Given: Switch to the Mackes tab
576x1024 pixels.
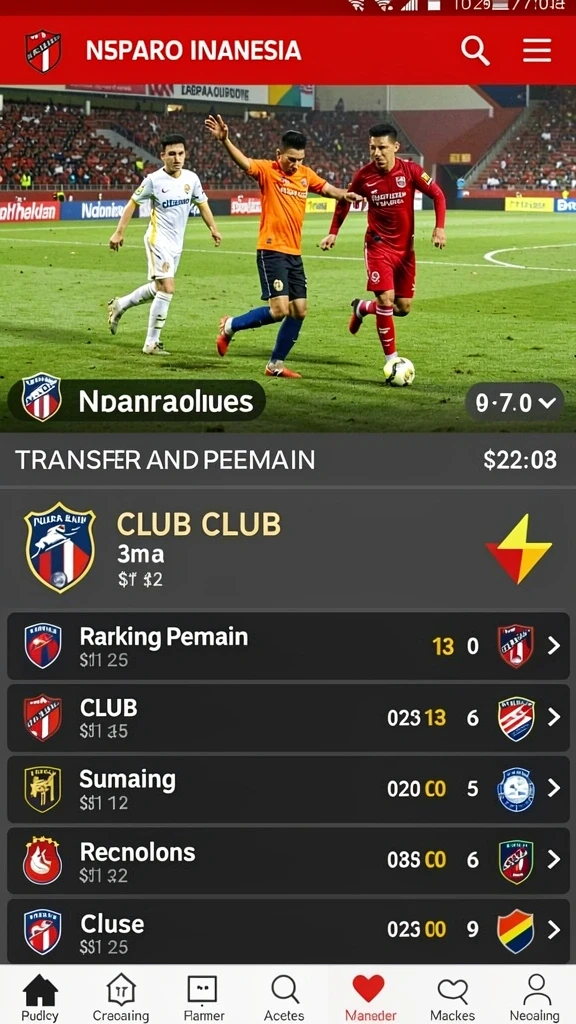Looking at the screenshot, I should tap(453, 997).
